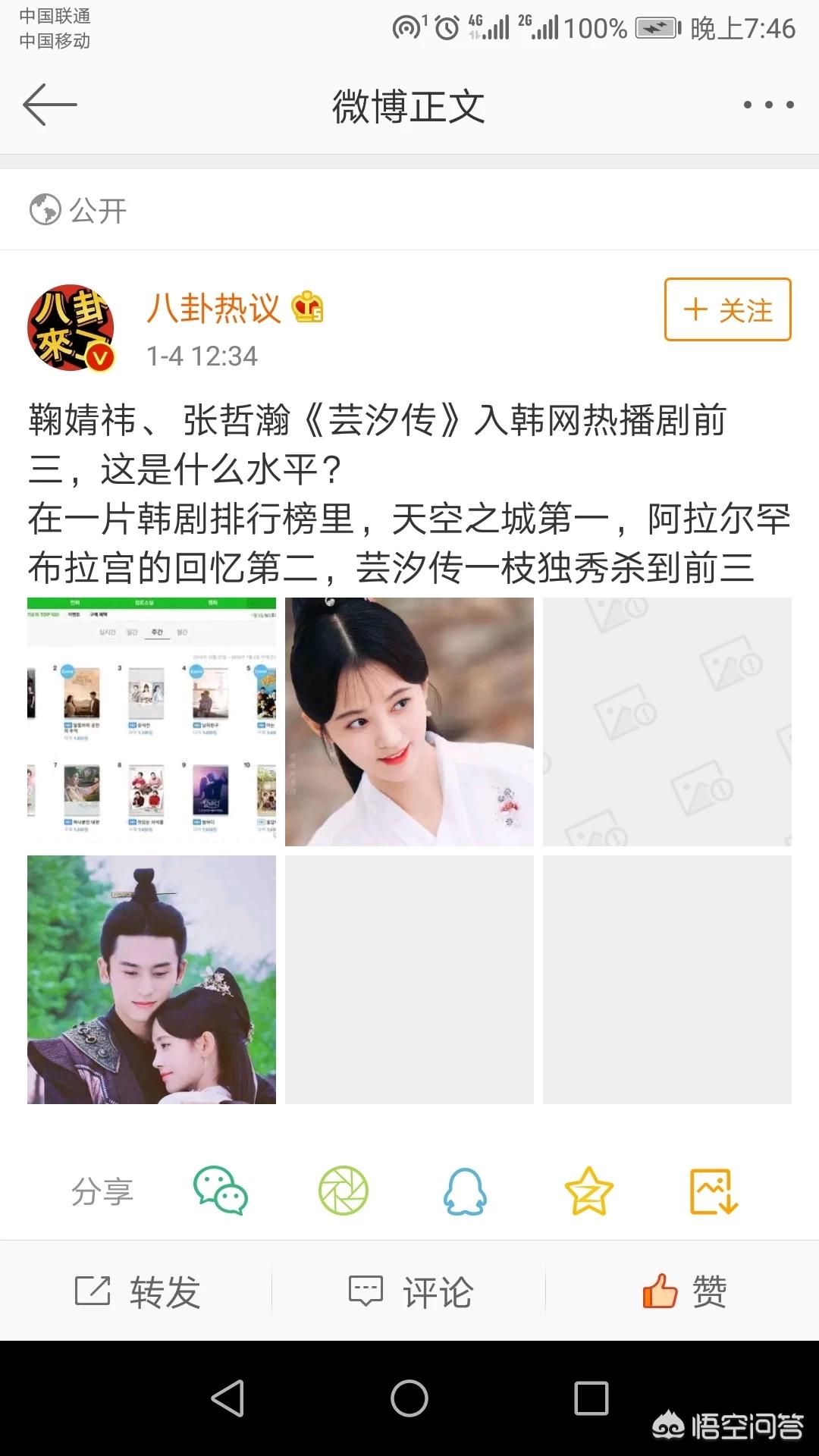The image size is (819, 1456).
Task: Open recent apps from the navigation bar
Action: pyautogui.click(x=591, y=1398)
